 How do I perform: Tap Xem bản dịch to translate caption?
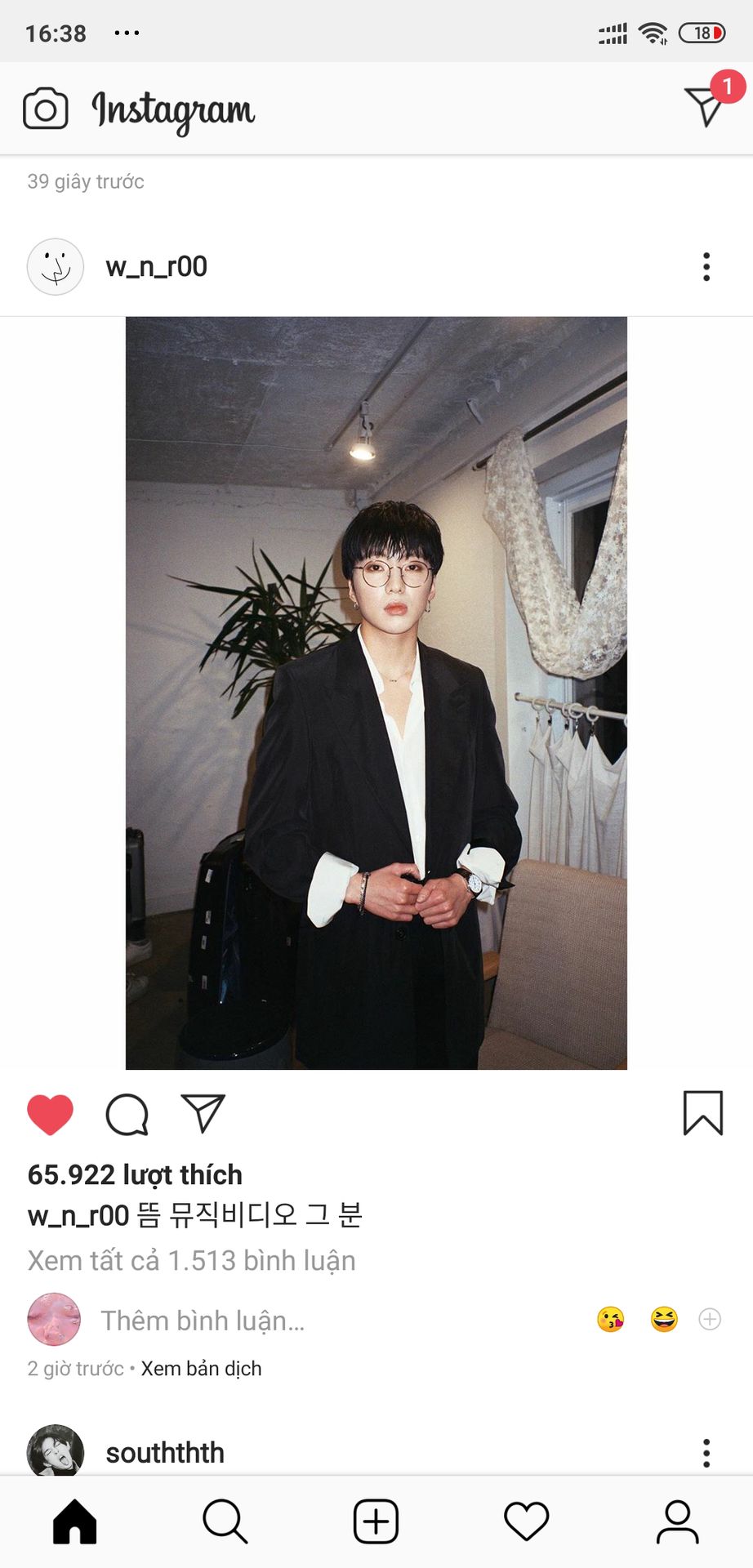click(201, 1369)
